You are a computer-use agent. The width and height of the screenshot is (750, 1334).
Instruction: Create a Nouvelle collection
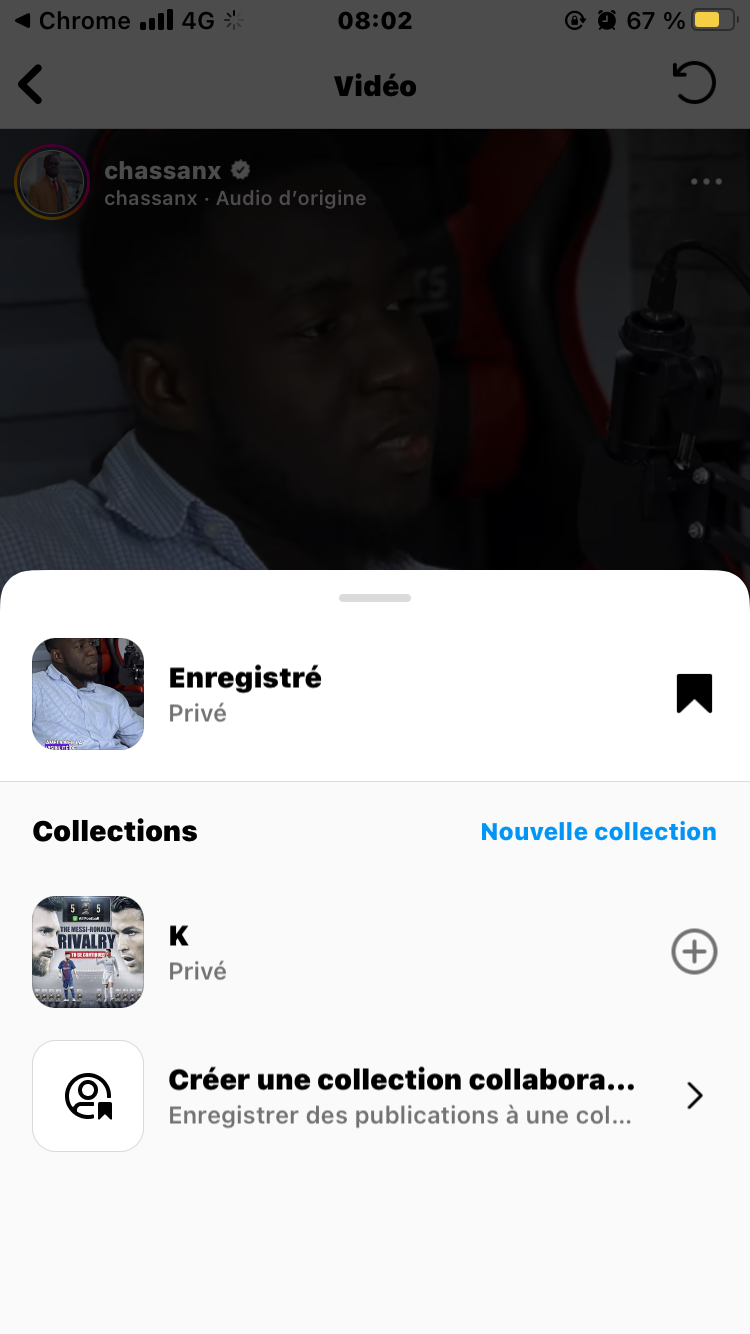pyautogui.click(x=598, y=832)
